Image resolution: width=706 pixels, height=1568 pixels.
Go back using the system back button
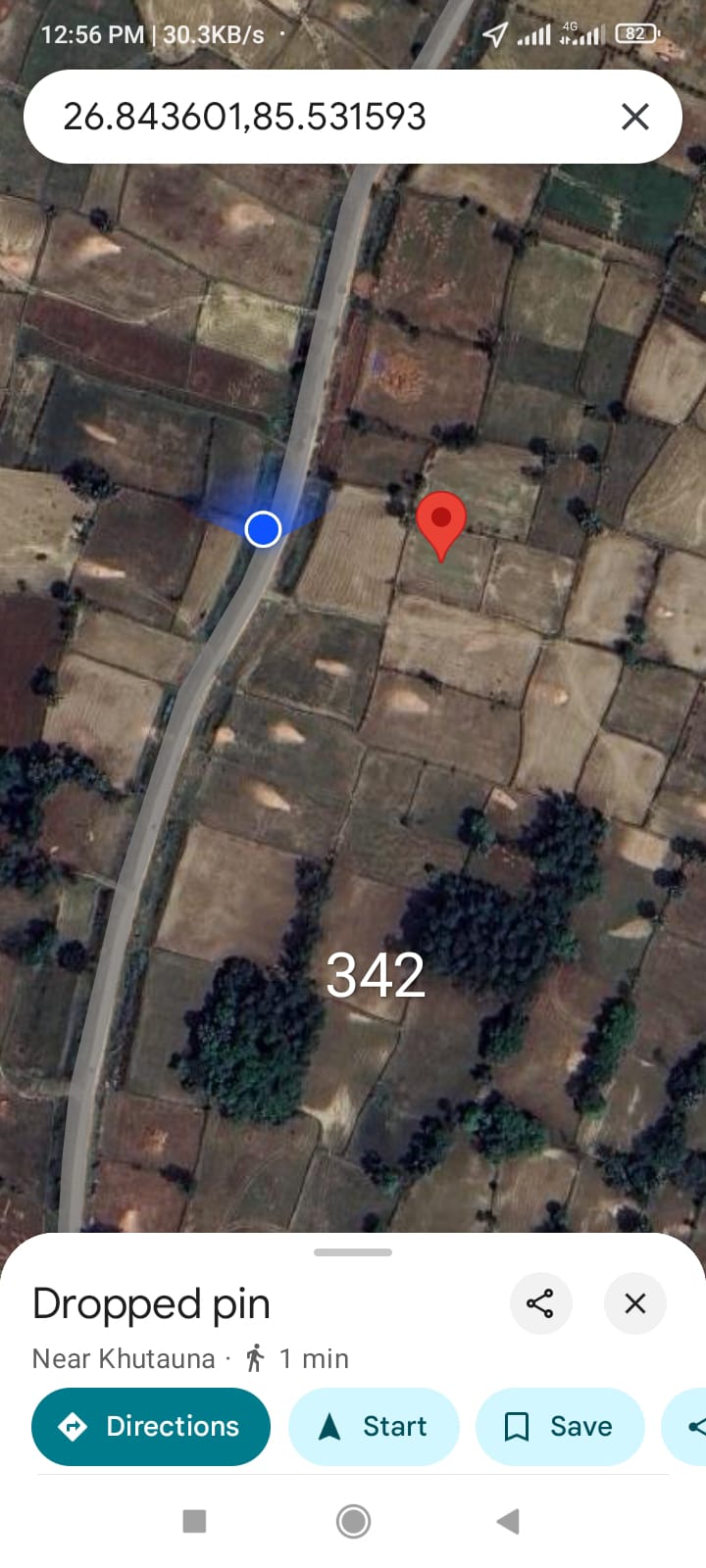508,1521
